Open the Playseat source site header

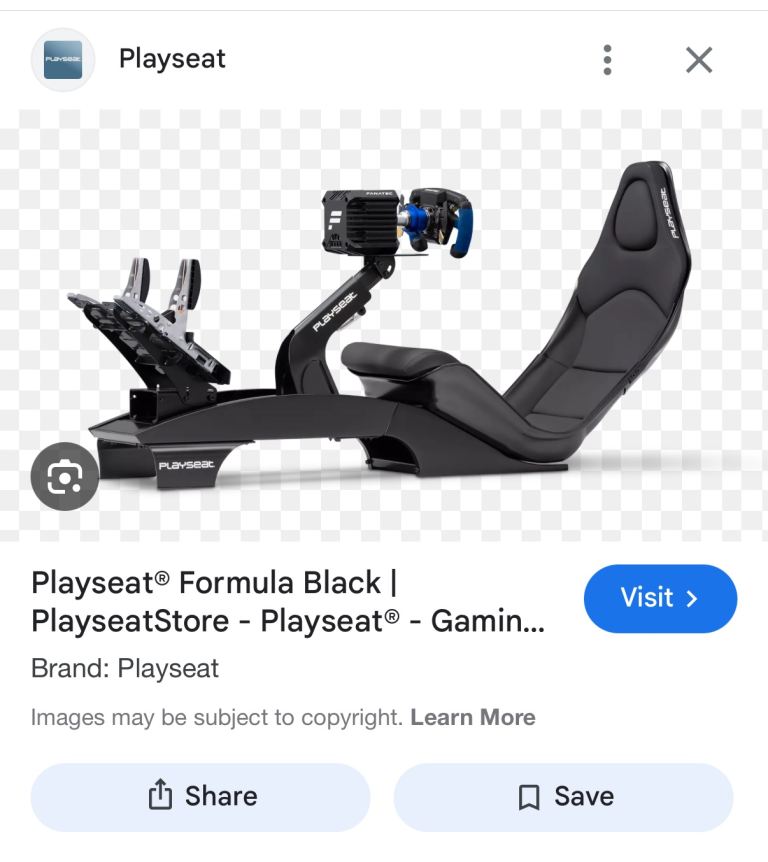tap(172, 59)
